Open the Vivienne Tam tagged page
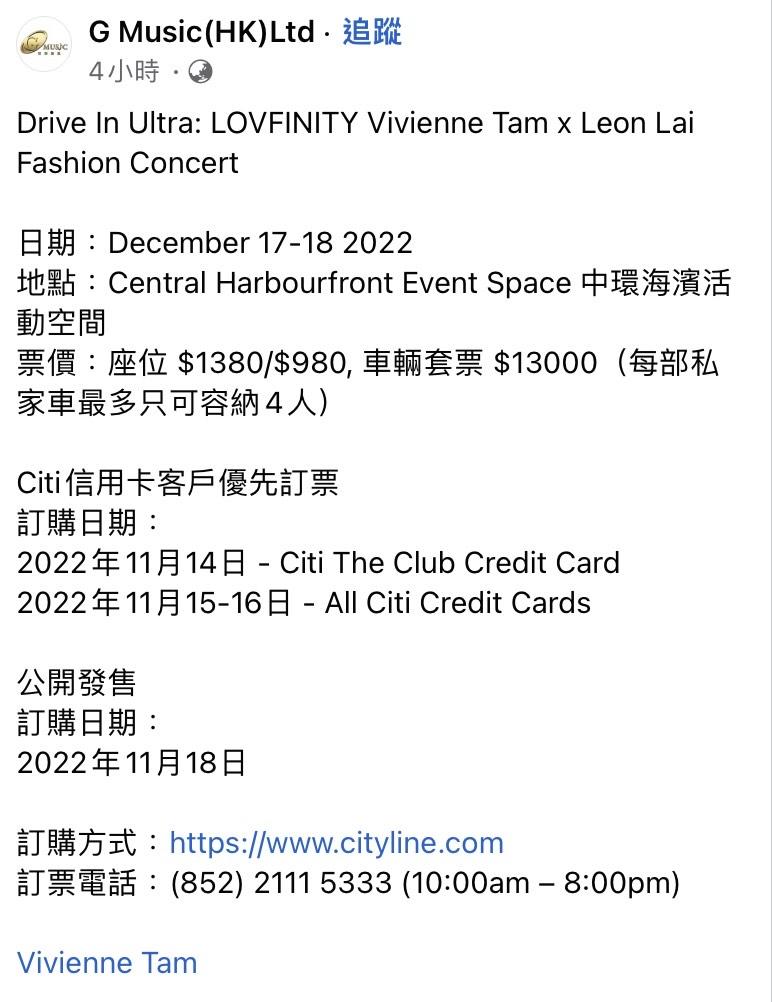 tap(107, 963)
